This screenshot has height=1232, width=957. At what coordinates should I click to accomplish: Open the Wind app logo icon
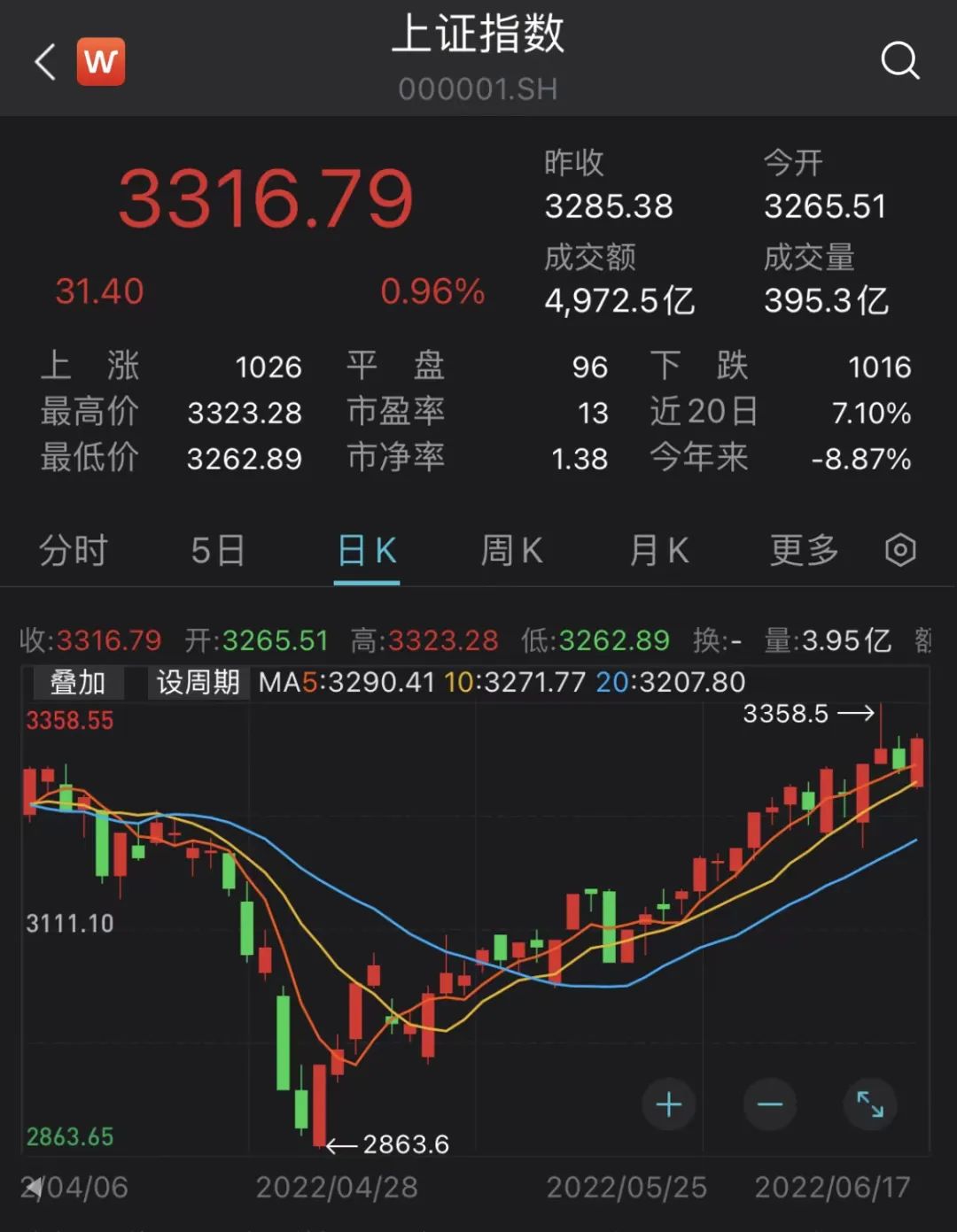click(x=100, y=61)
